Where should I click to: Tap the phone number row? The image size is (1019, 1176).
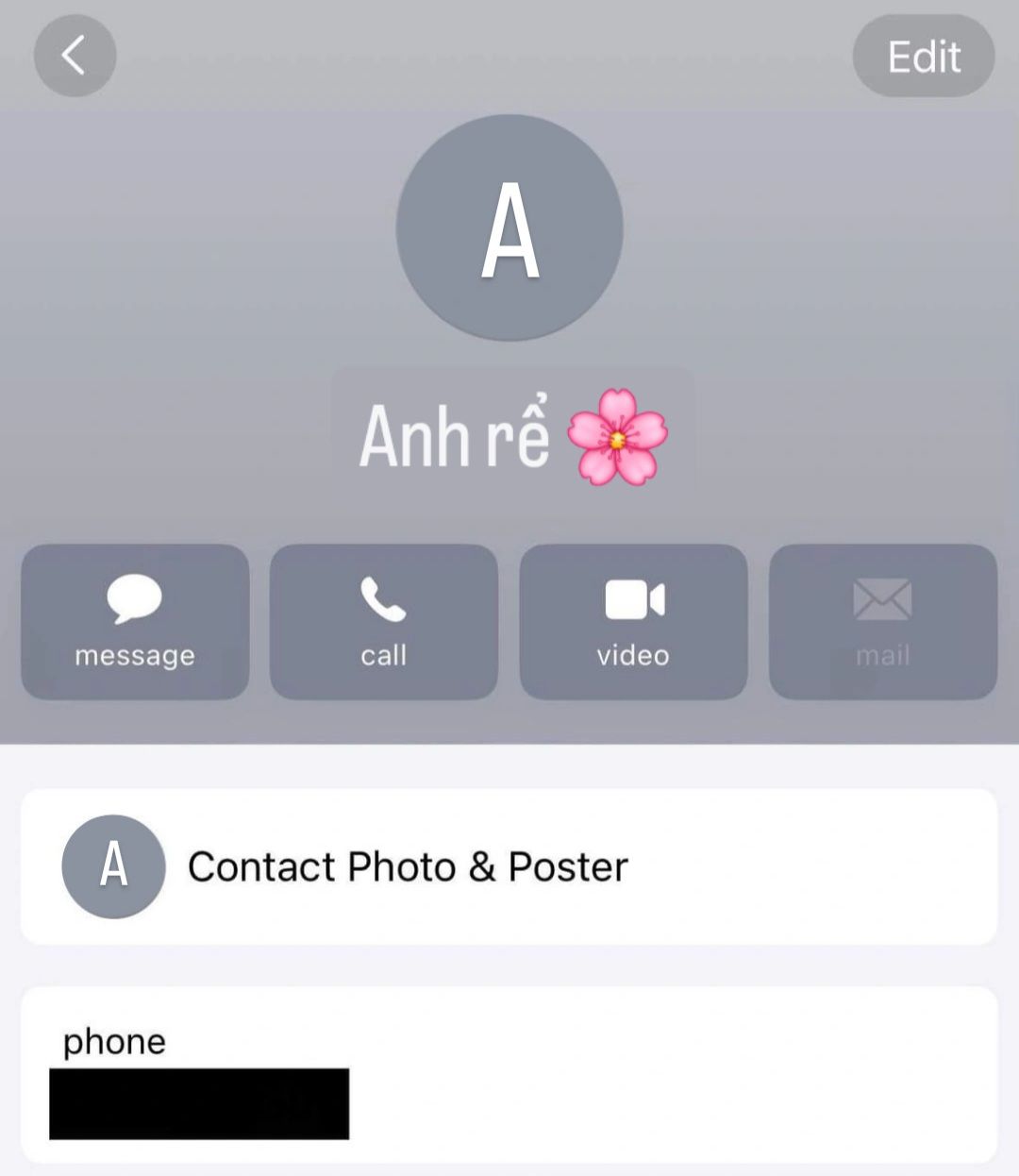[508, 1076]
